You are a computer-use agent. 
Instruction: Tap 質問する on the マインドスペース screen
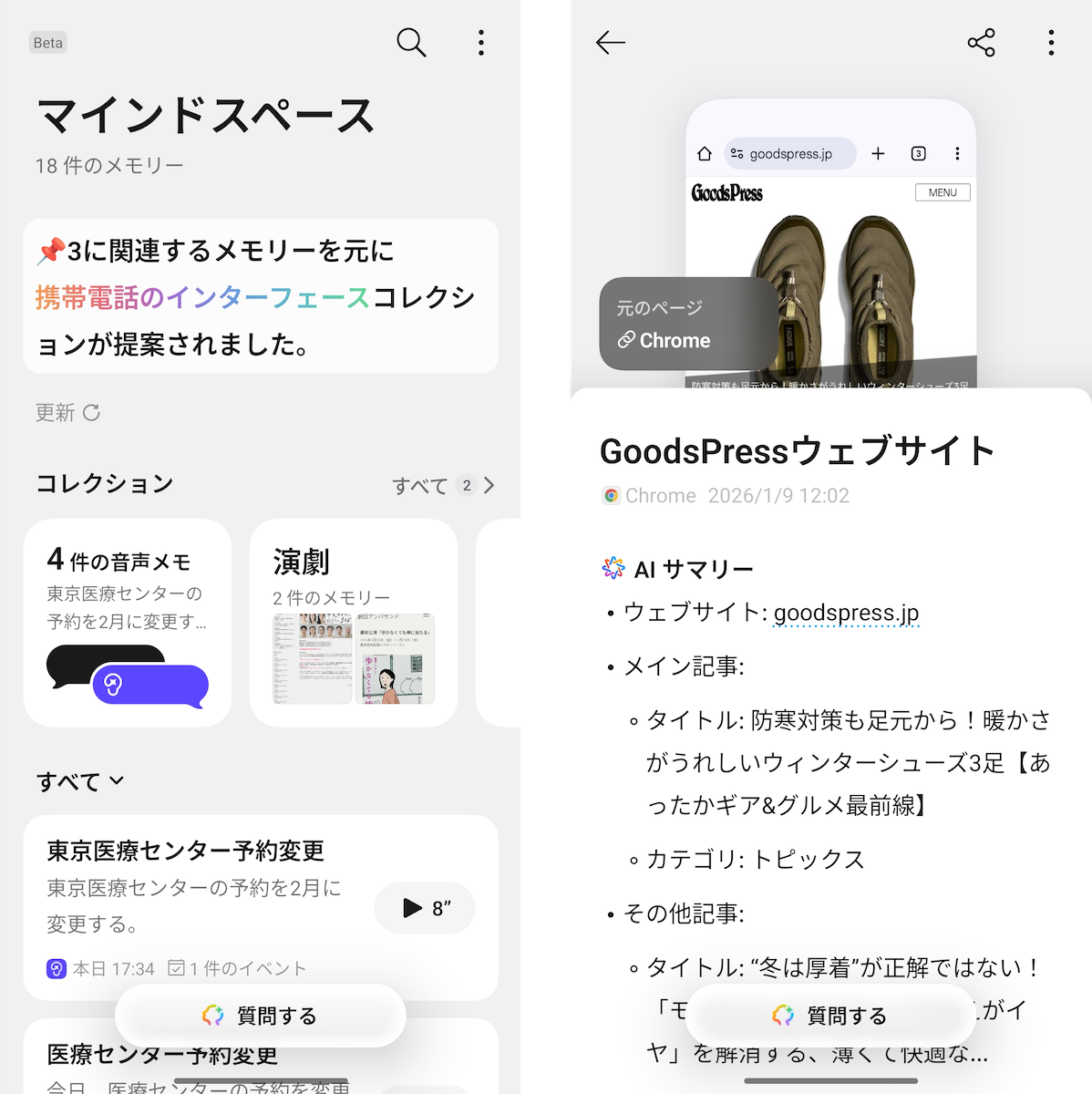[261, 1016]
